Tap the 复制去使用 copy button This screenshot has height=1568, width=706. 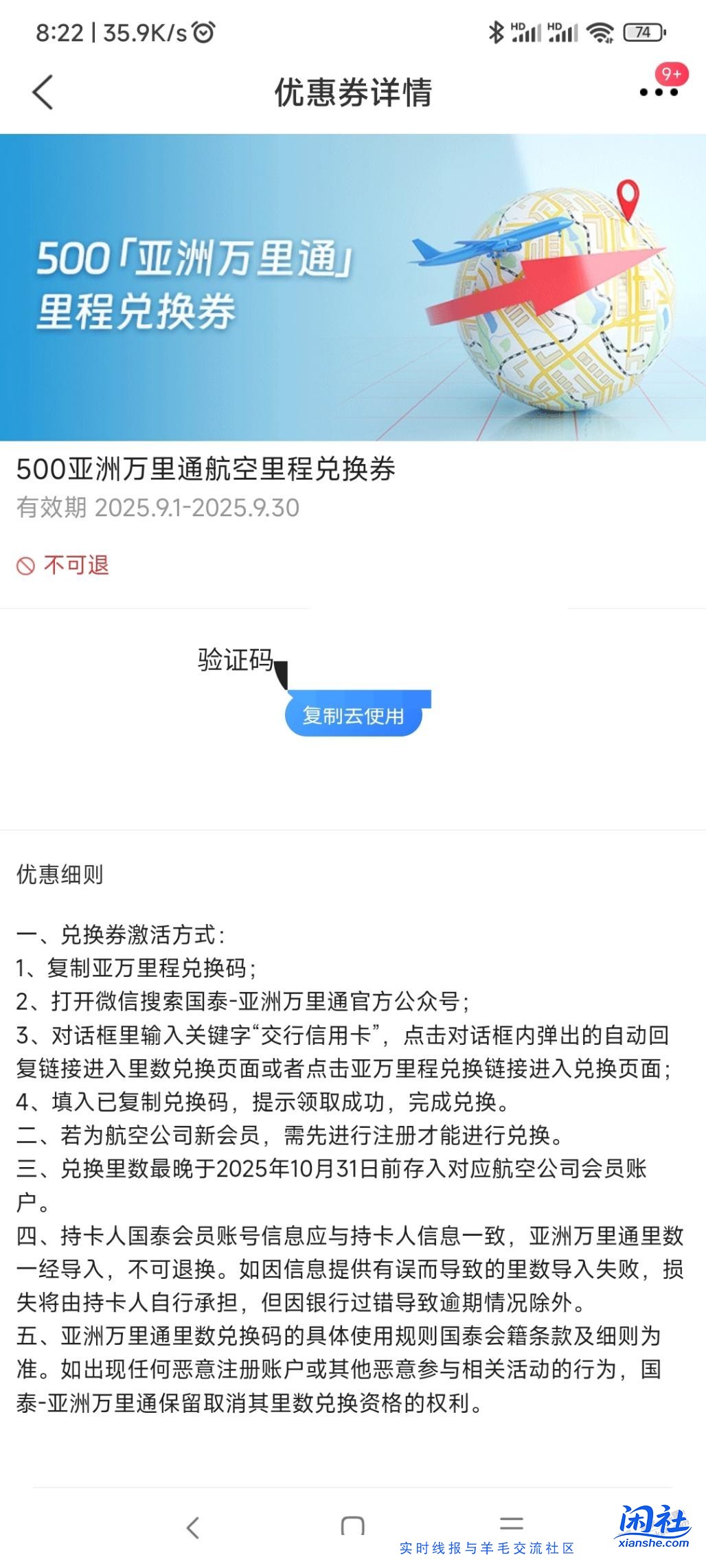354,717
